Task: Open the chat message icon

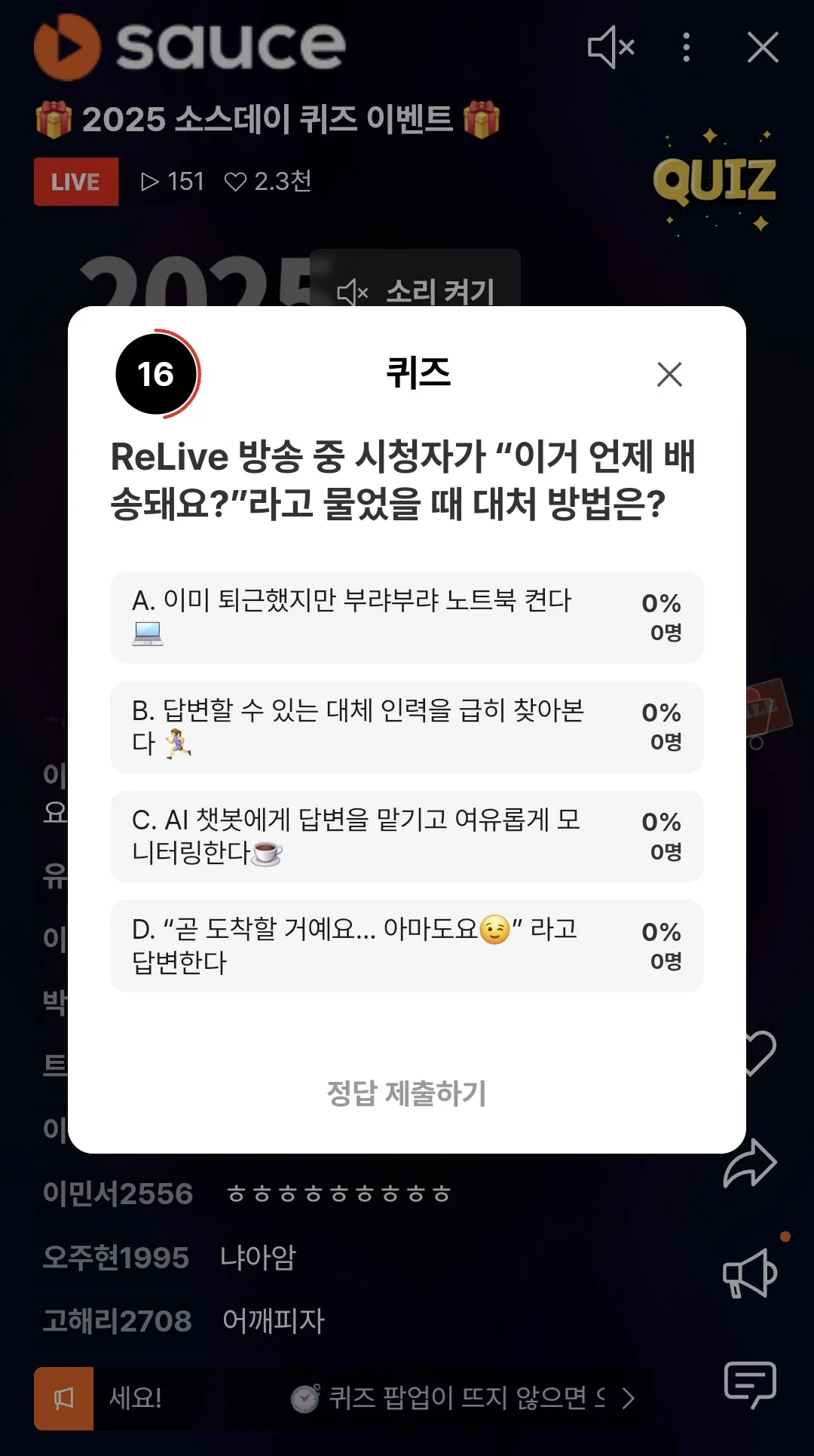Action: pos(750,1384)
